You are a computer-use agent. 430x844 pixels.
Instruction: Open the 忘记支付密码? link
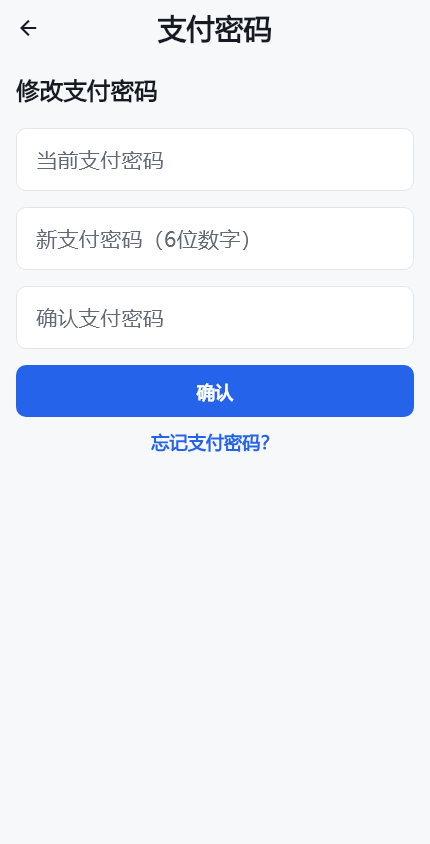click(x=210, y=442)
